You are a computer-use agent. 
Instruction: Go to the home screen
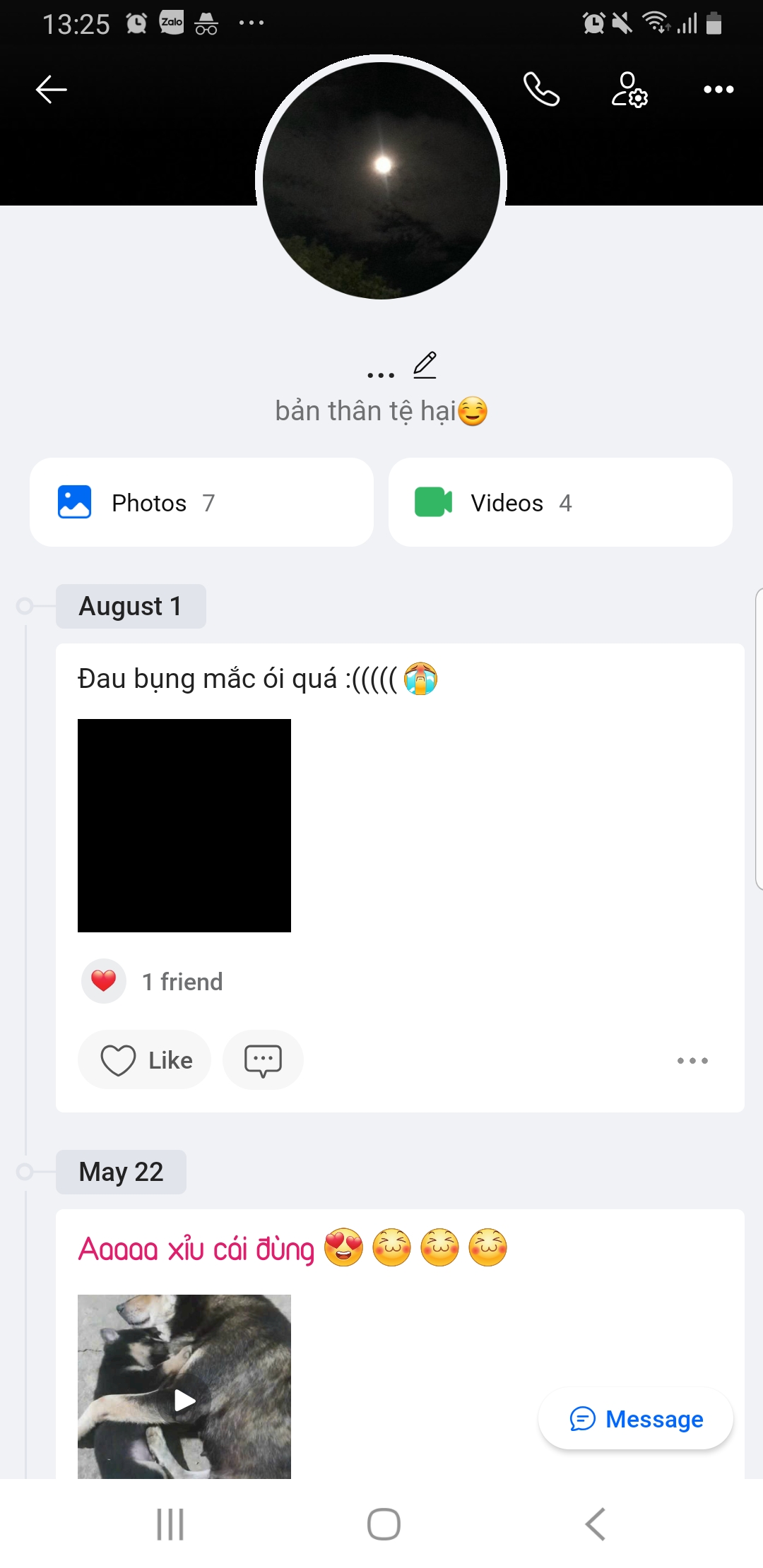[384, 1524]
